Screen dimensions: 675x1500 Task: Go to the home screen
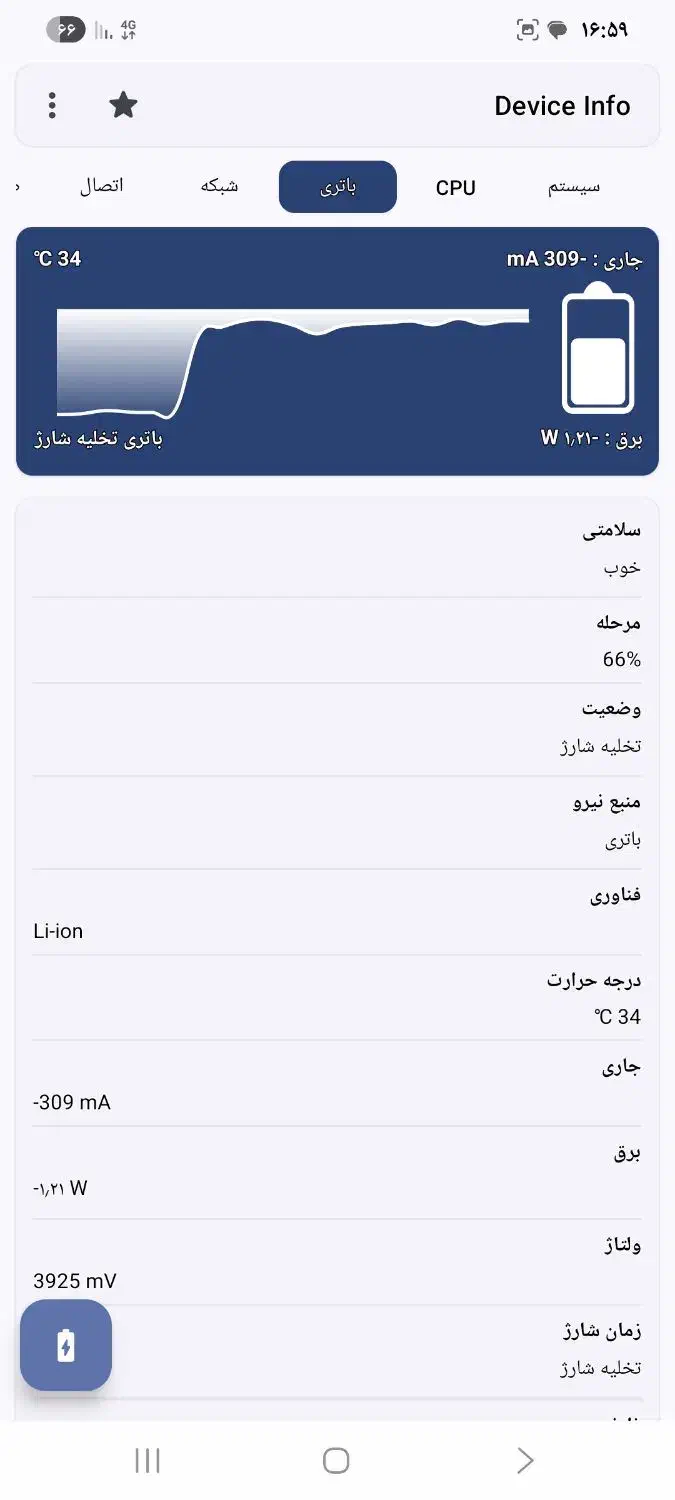(x=337, y=1461)
